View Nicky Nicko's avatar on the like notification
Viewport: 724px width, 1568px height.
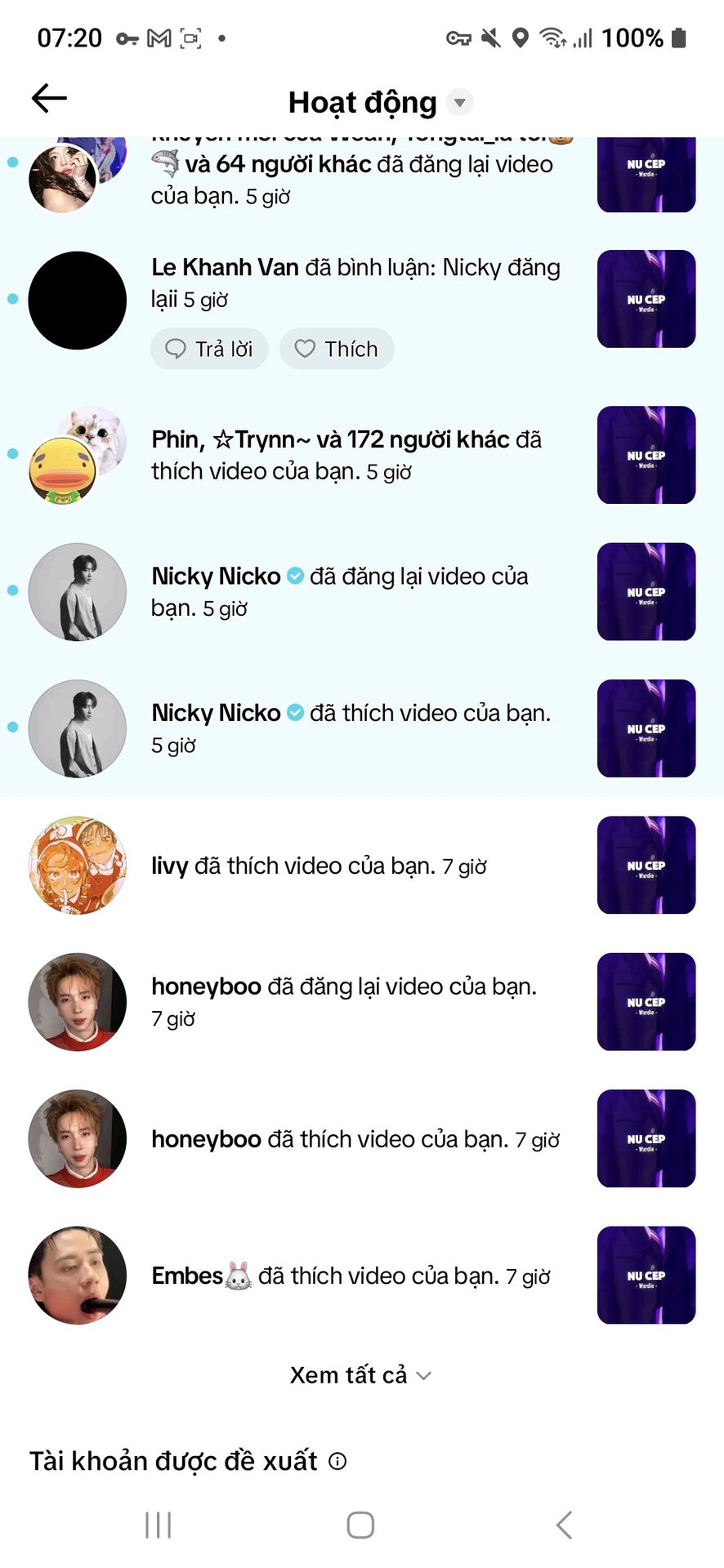[x=78, y=728]
